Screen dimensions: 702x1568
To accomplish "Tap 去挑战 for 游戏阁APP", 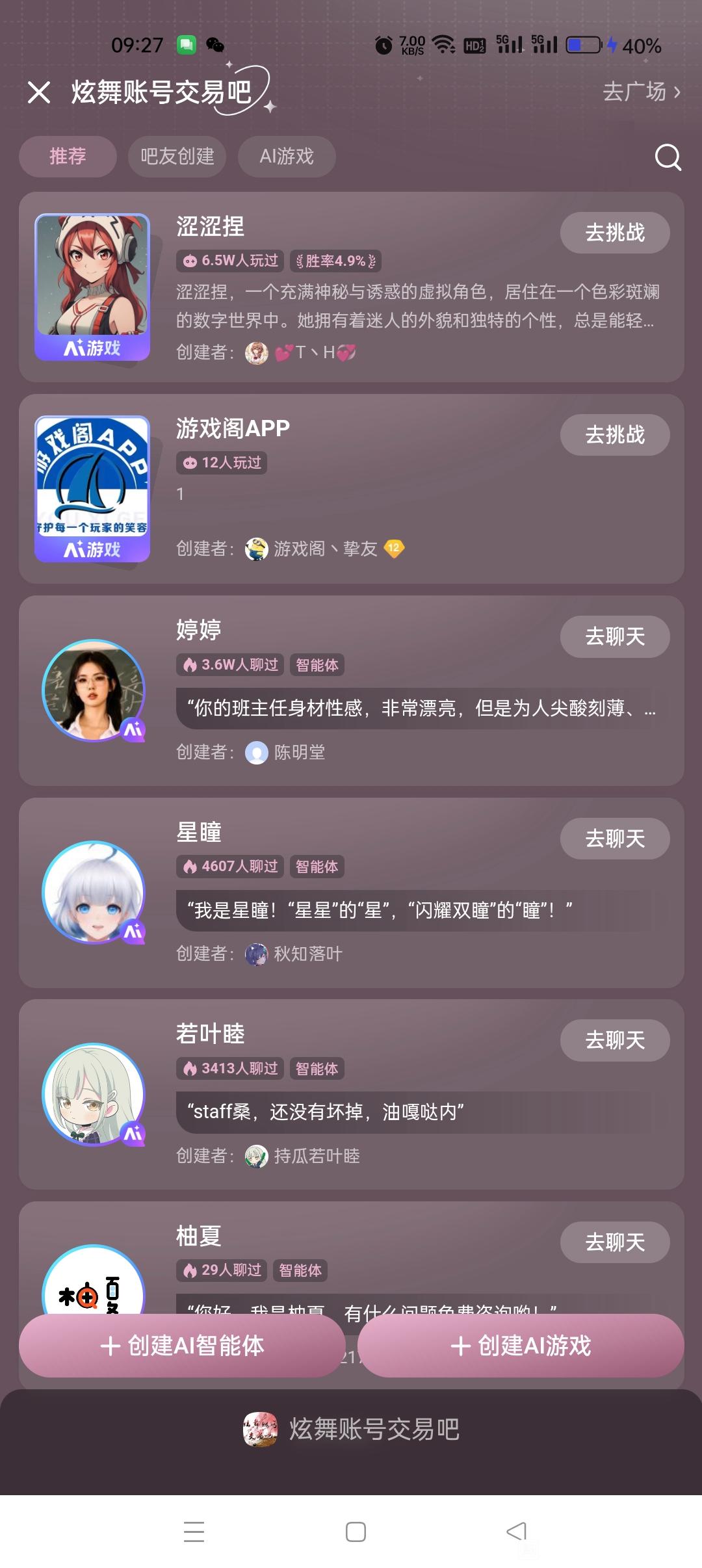I will click(614, 435).
